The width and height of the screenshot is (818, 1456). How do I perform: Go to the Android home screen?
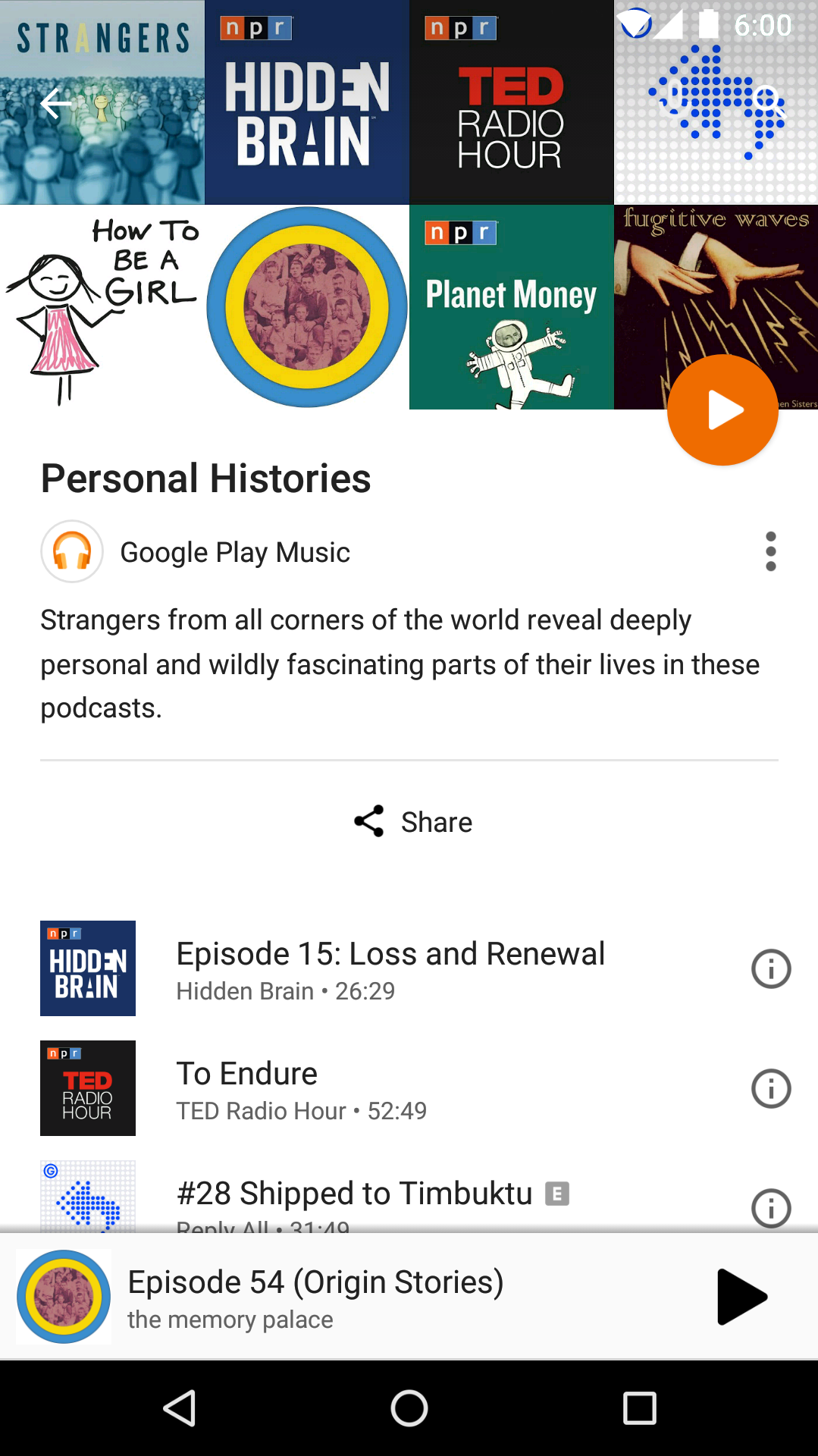(409, 1408)
